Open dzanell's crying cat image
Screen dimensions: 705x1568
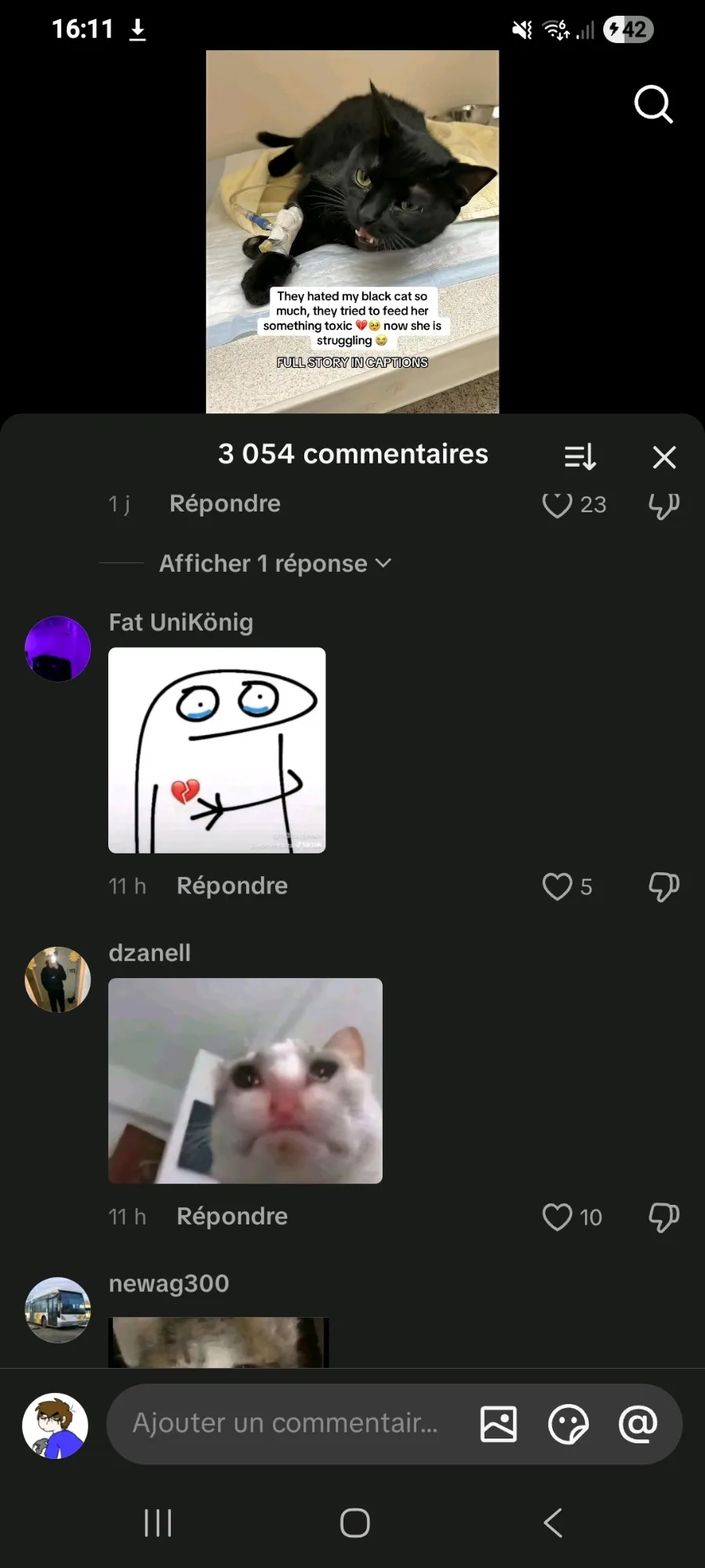pyautogui.click(x=245, y=1080)
